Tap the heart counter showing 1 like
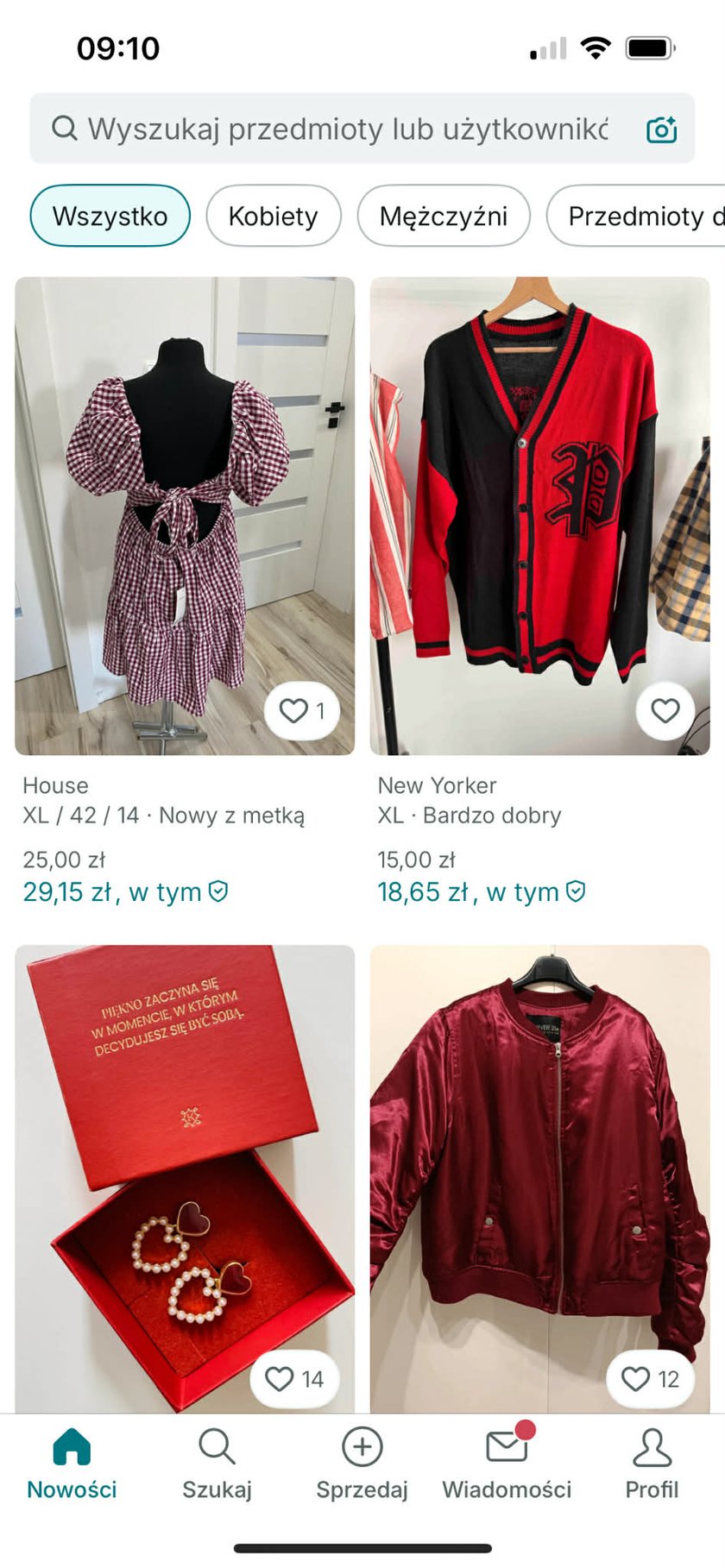Screen dimensions: 725x1568 302,710
